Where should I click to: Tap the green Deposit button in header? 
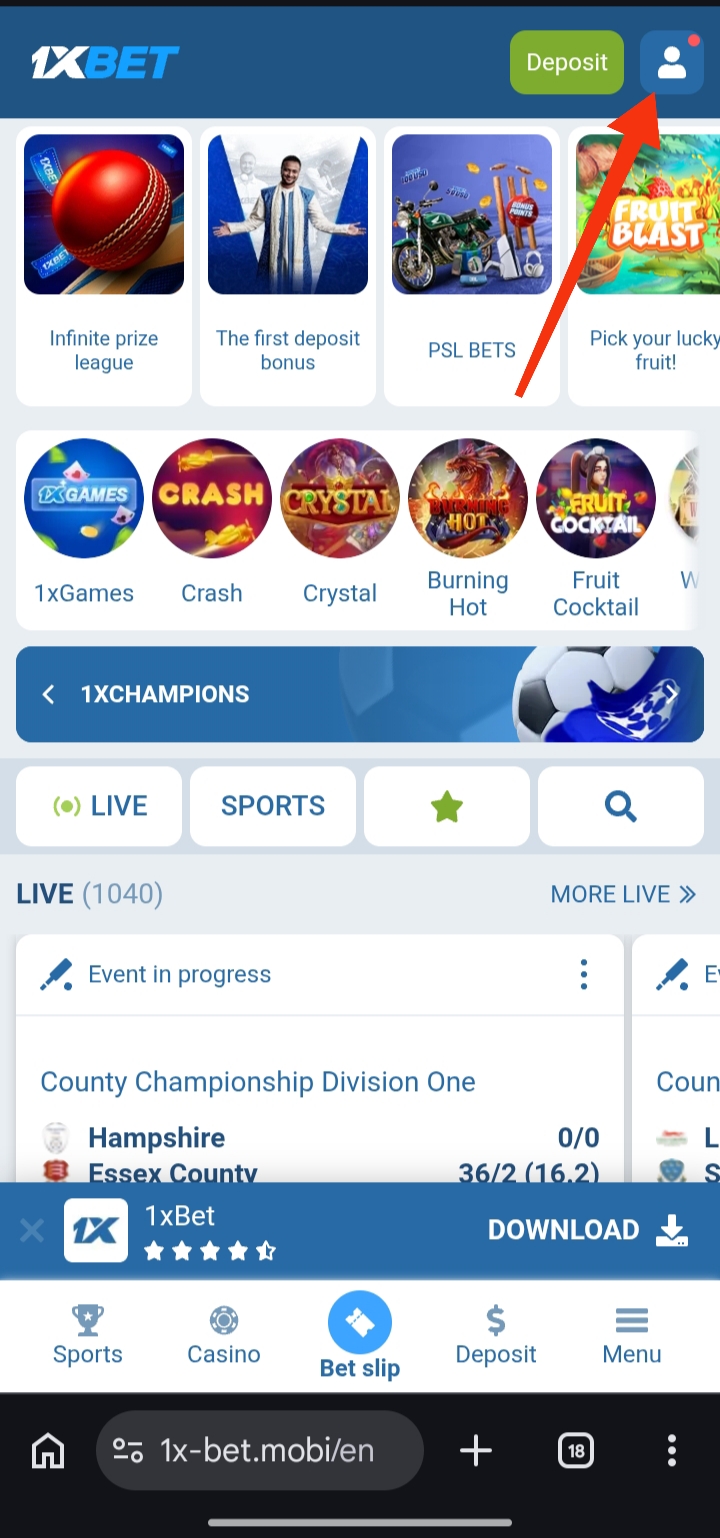pos(566,63)
